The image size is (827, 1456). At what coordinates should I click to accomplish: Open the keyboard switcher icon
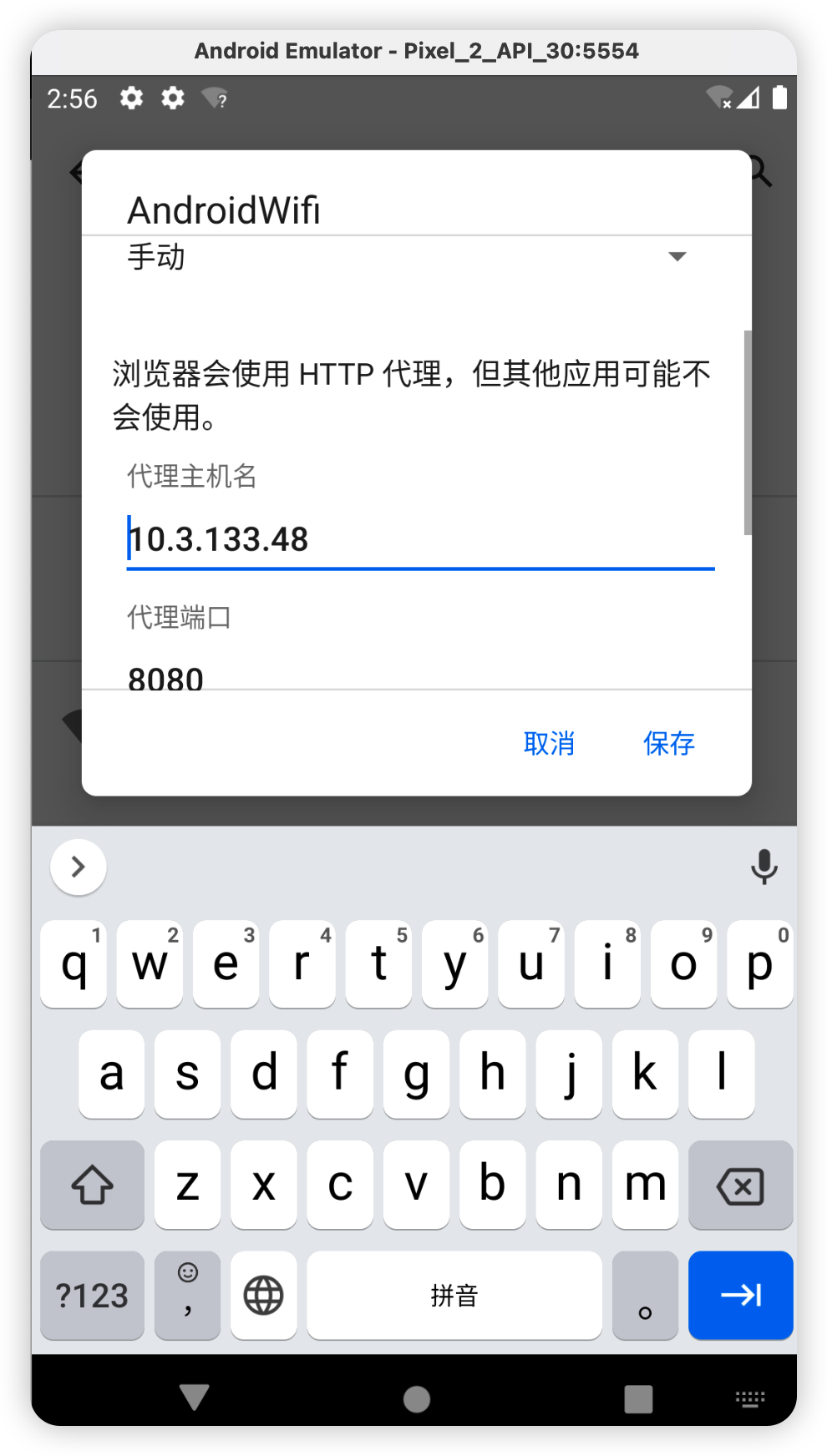pyautogui.click(x=749, y=1399)
